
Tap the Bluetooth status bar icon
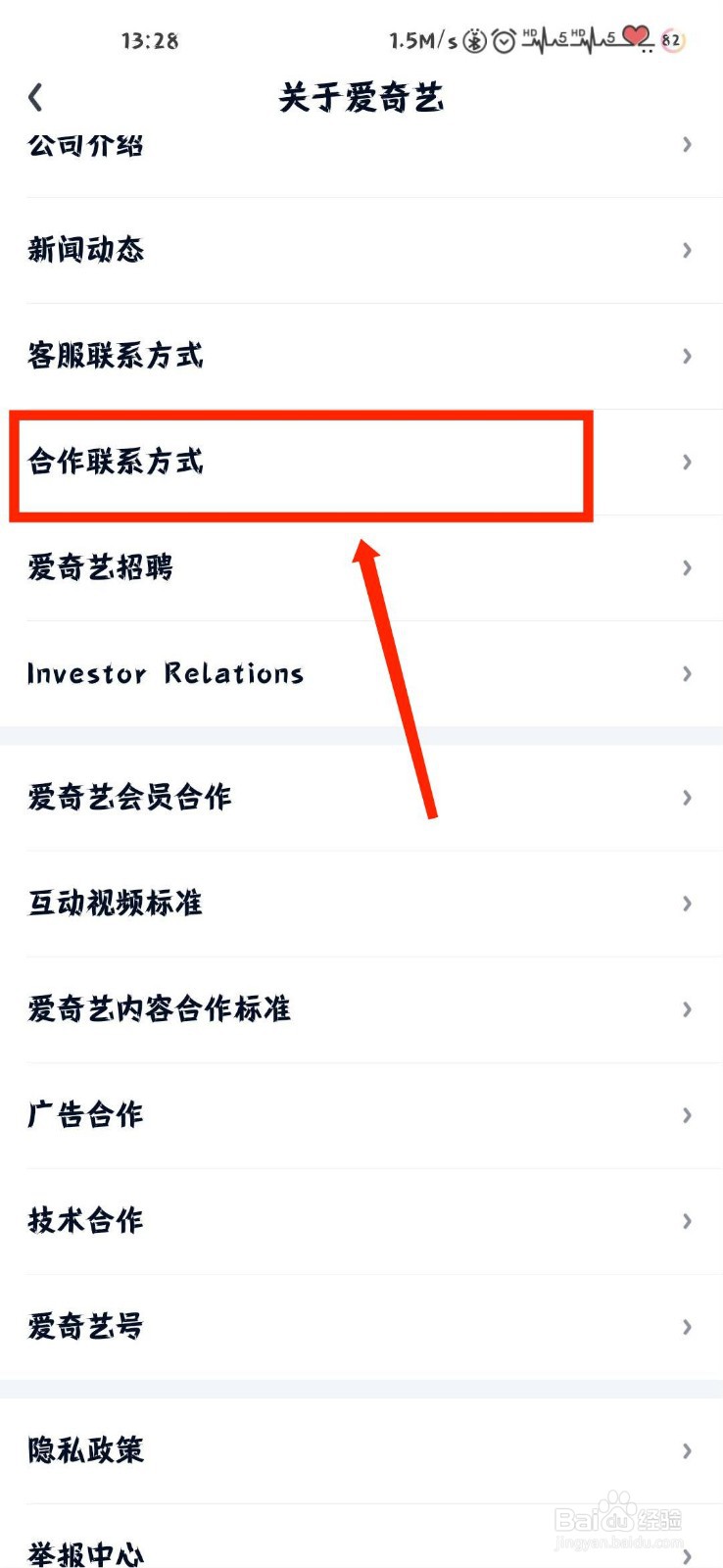point(474,41)
